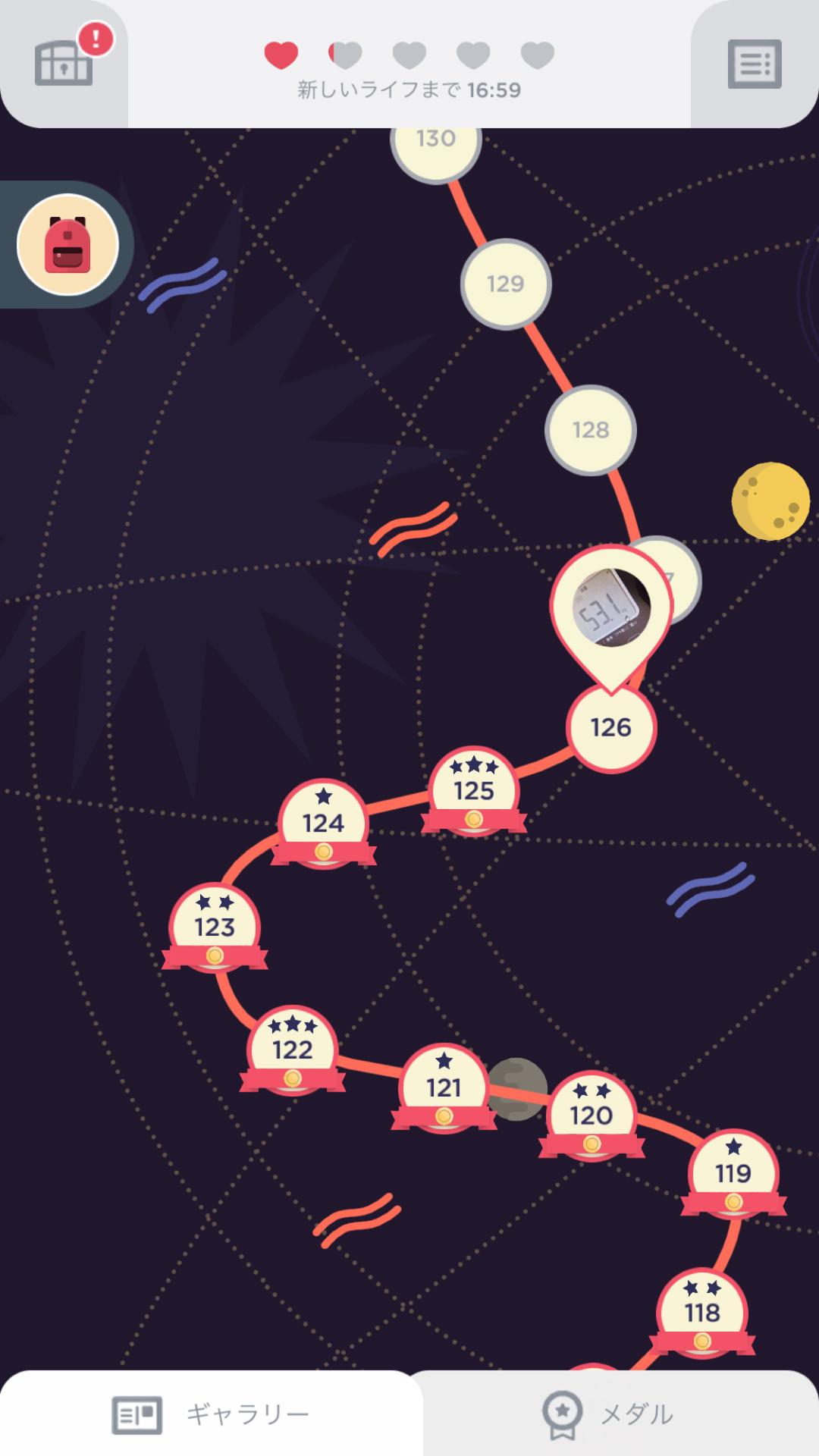The width and height of the screenshot is (819, 1456).
Task: Select completed level 123
Action: pyautogui.click(x=215, y=927)
